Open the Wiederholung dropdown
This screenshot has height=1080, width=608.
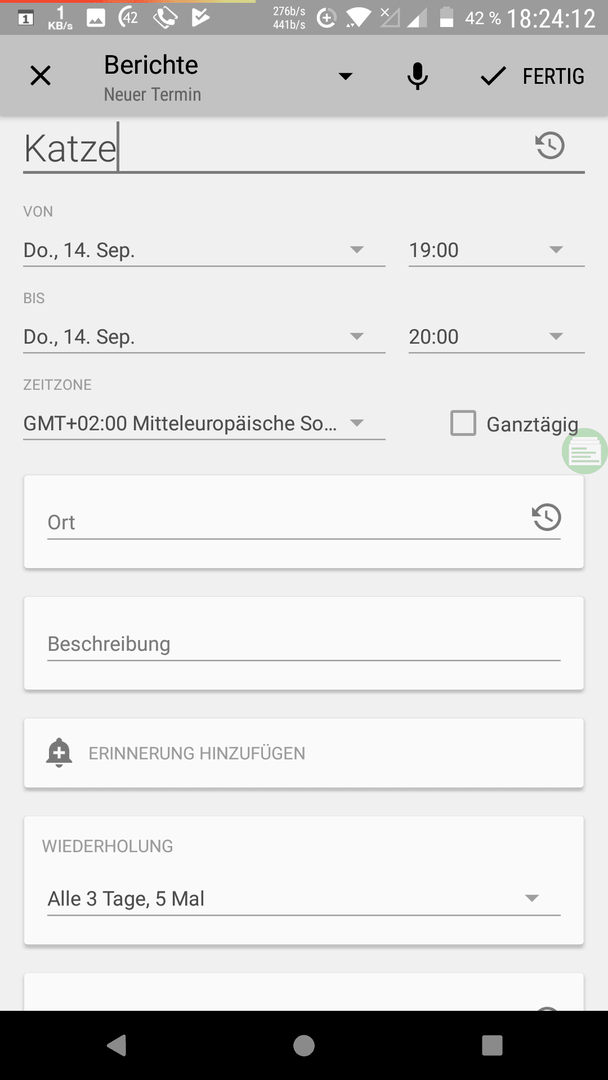304,898
